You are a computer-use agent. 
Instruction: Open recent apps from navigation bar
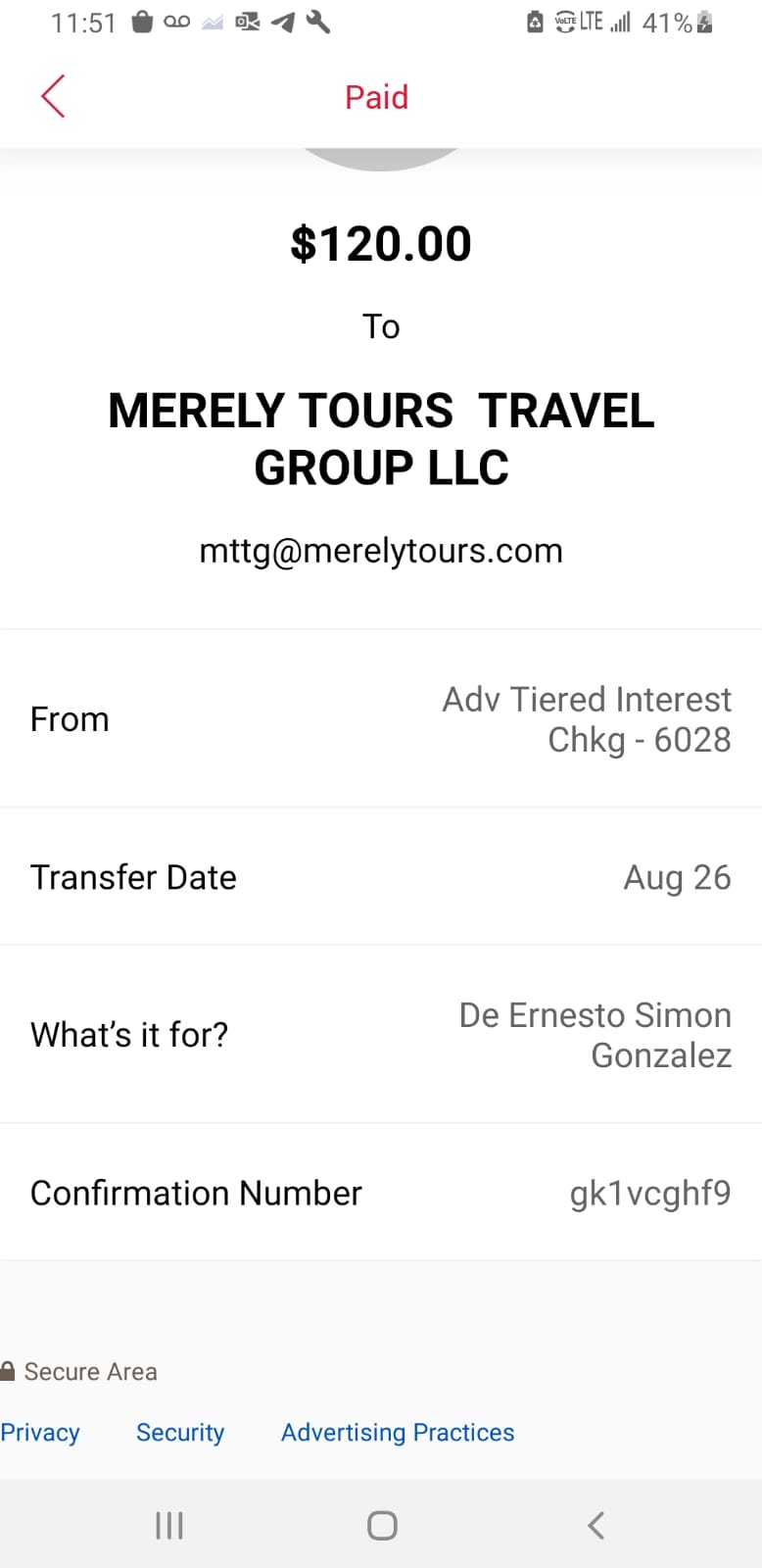169,1525
